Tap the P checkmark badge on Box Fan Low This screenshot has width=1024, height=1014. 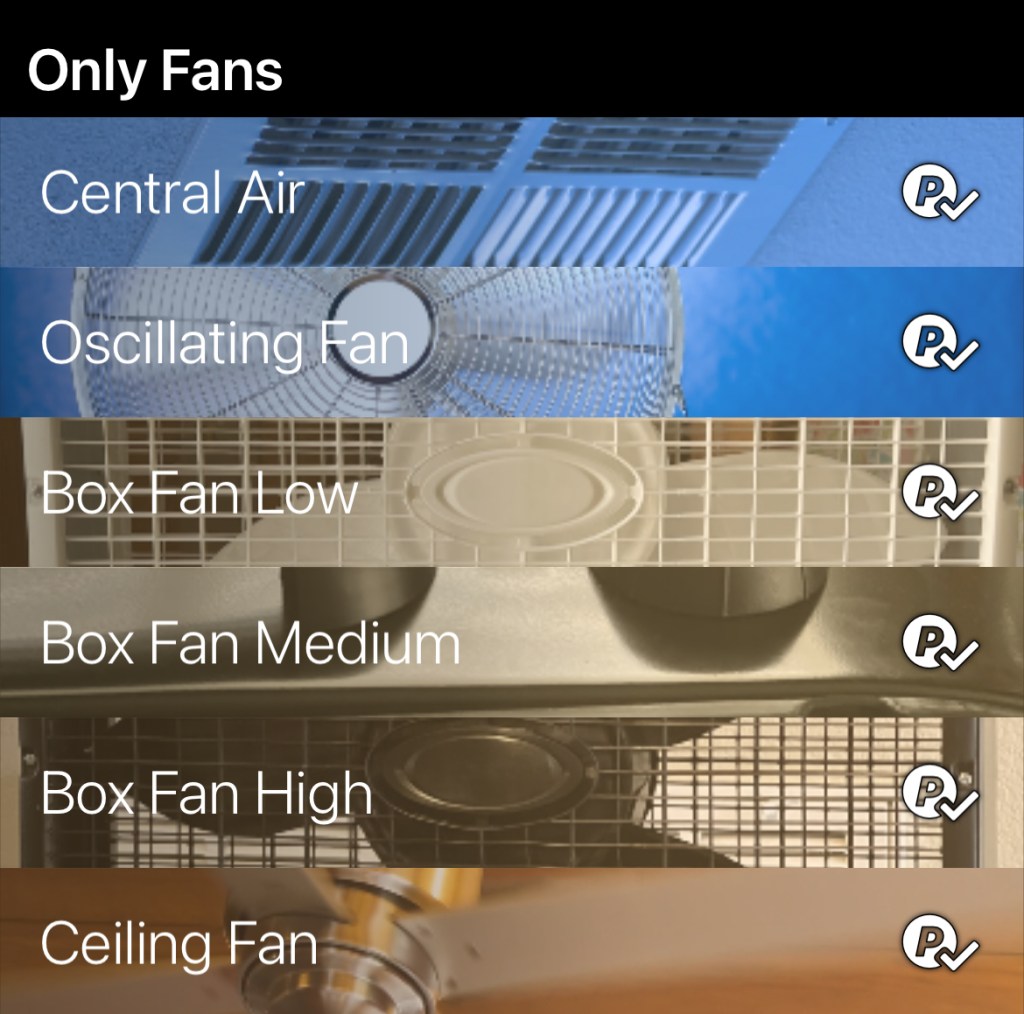click(x=939, y=493)
